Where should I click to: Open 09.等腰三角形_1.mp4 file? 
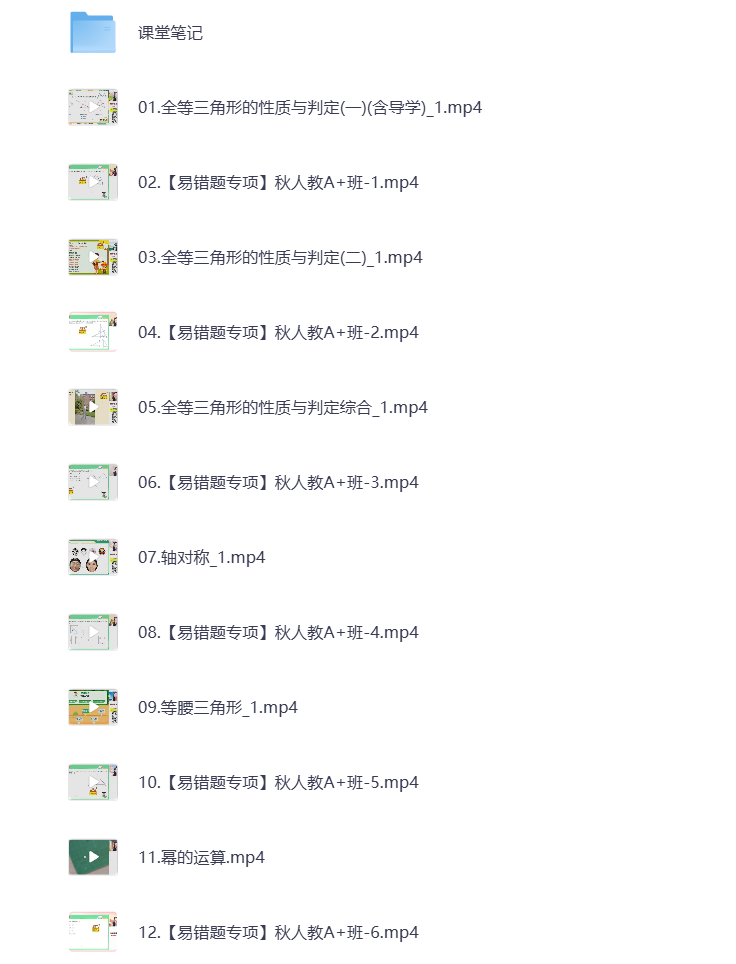[x=217, y=708]
